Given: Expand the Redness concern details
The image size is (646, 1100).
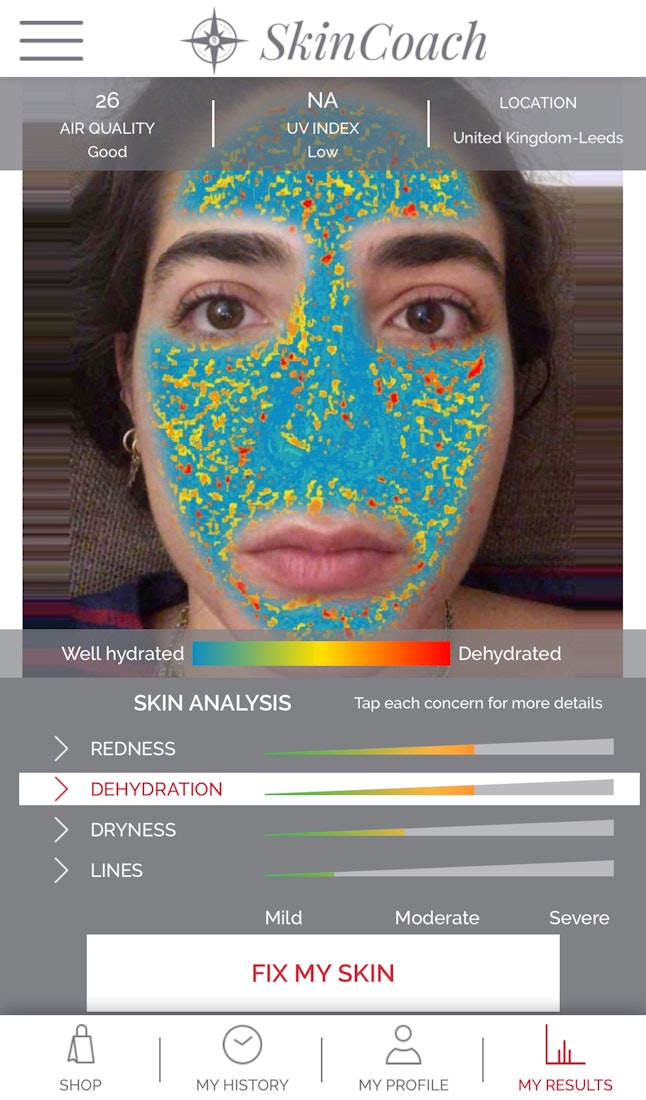Looking at the screenshot, I should point(131,749).
